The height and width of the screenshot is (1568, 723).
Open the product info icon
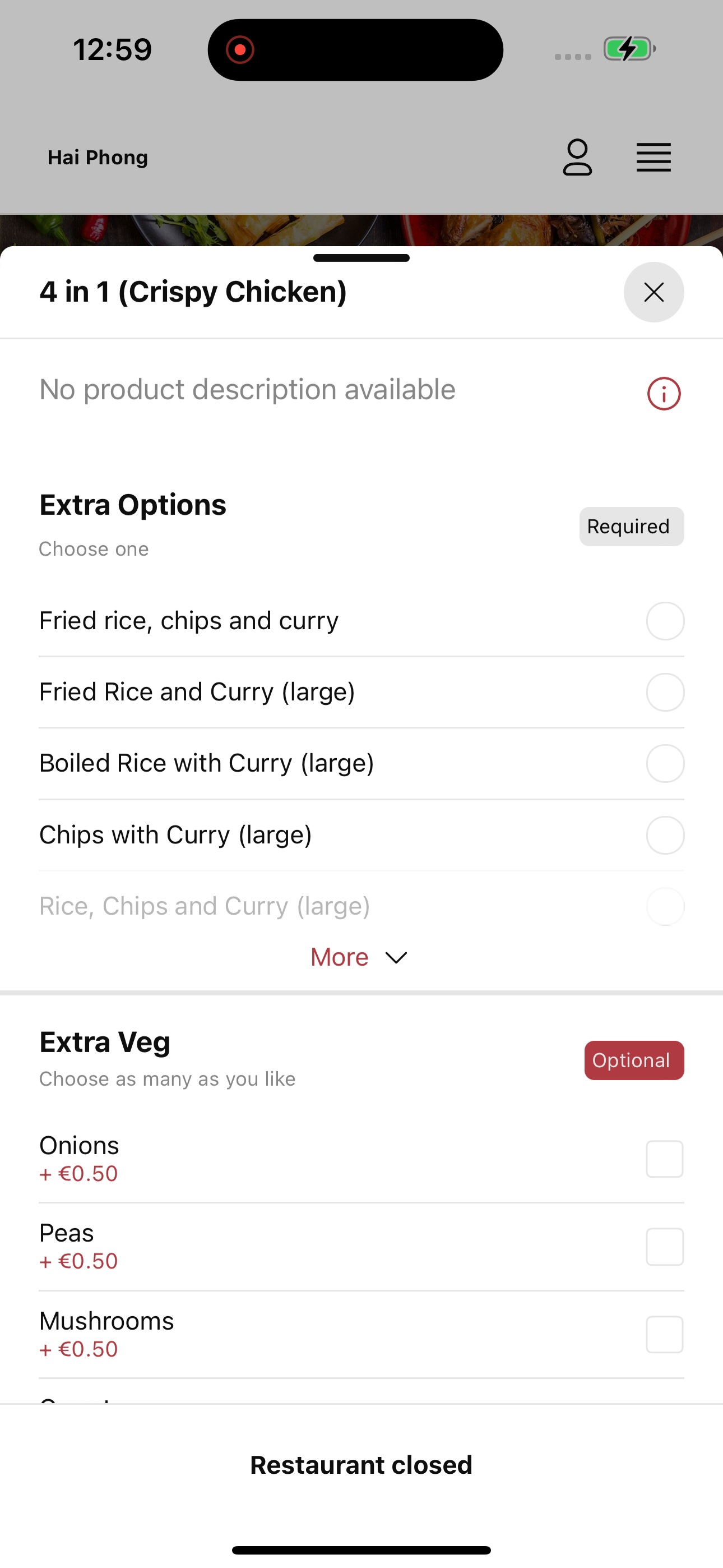pos(664,394)
